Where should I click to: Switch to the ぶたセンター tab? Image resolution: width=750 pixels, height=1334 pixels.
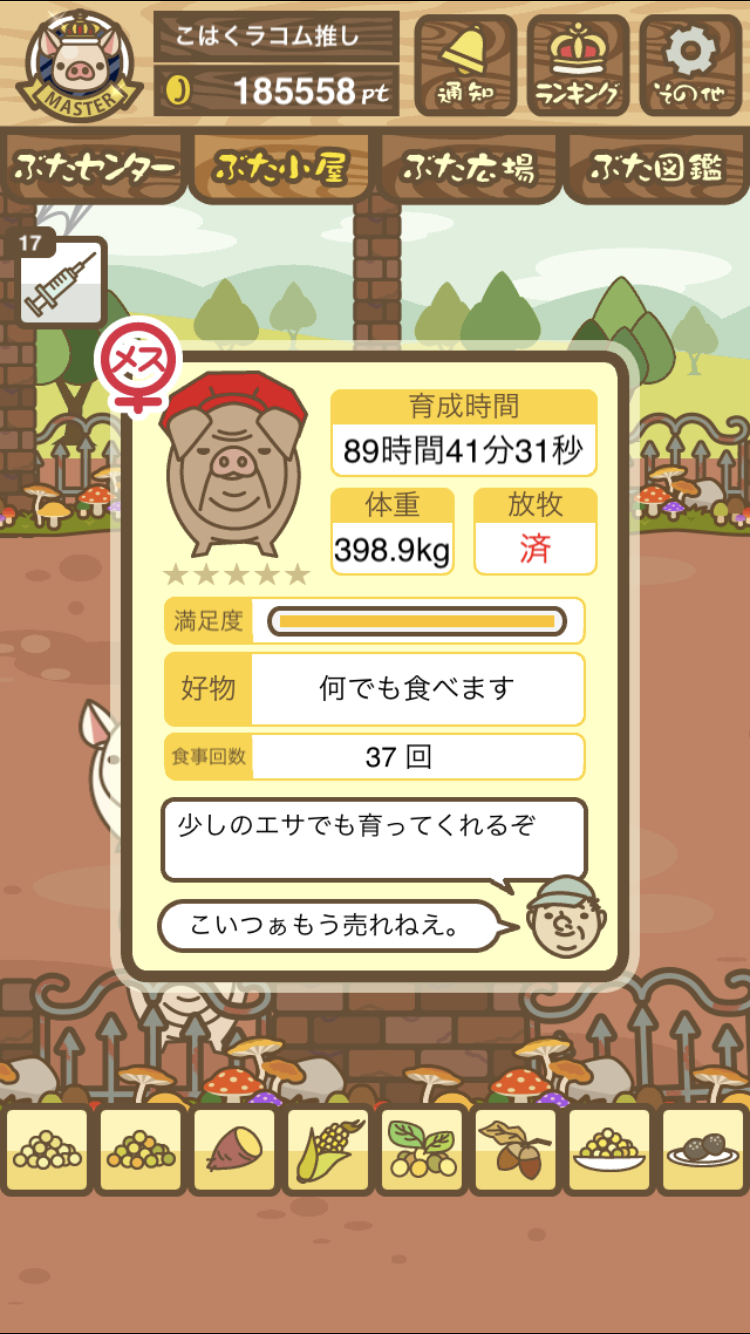click(94, 168)
